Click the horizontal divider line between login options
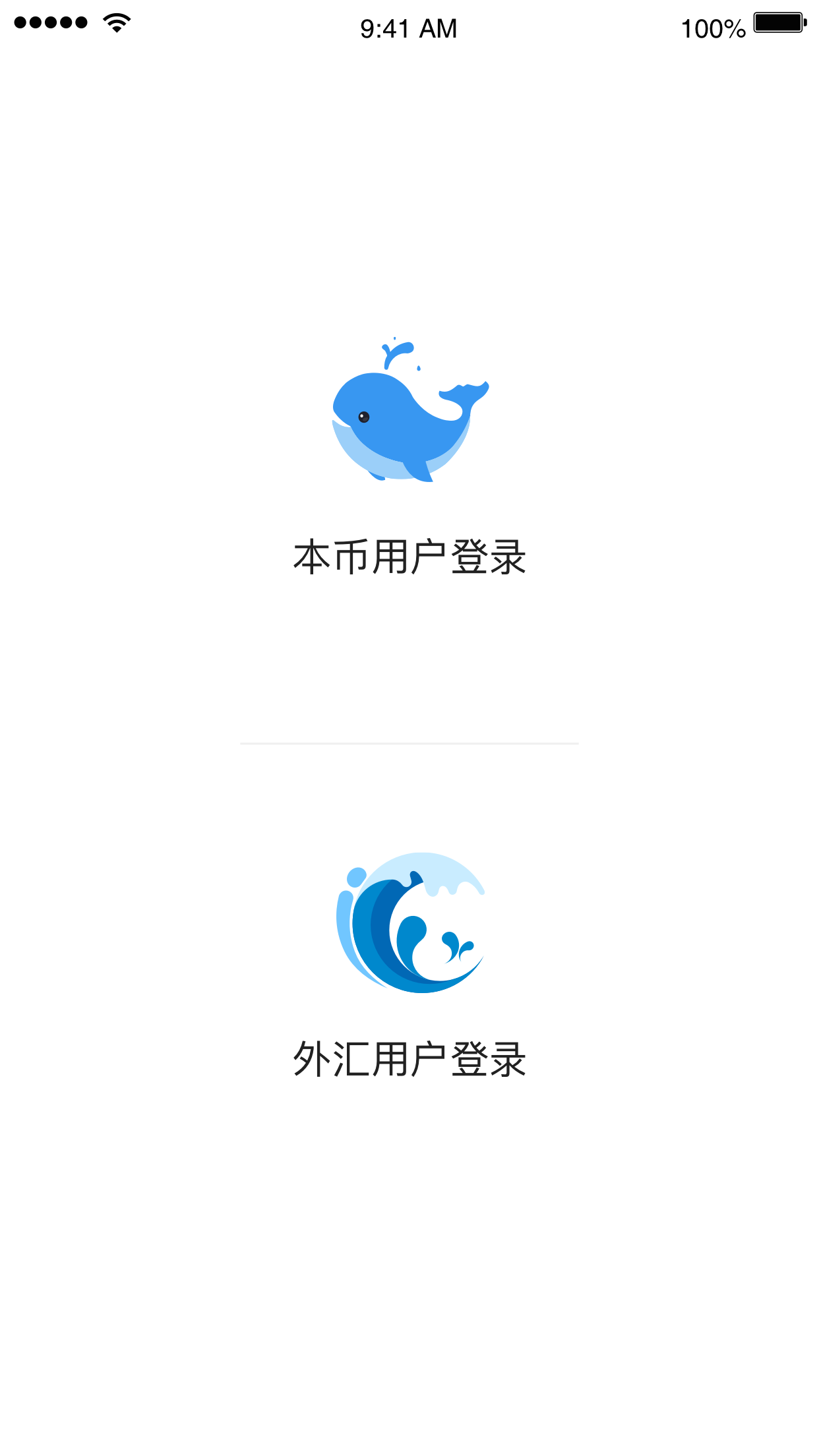Screen dimensions: 819x1456 click(x=409, y=744)
